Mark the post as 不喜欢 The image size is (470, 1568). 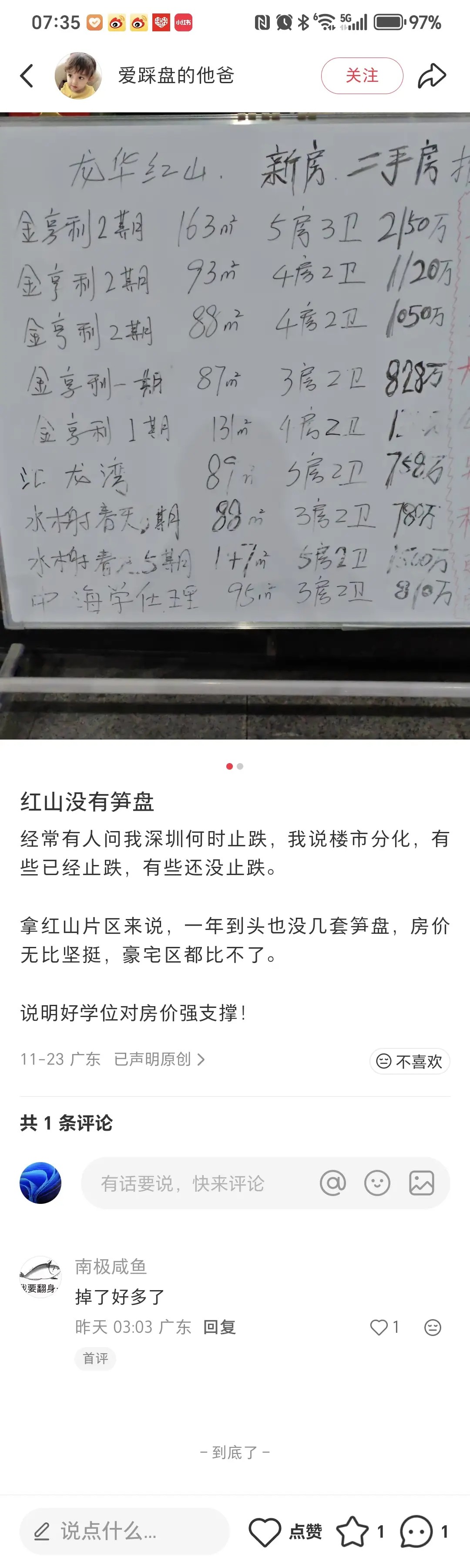tap(410, 1061)
